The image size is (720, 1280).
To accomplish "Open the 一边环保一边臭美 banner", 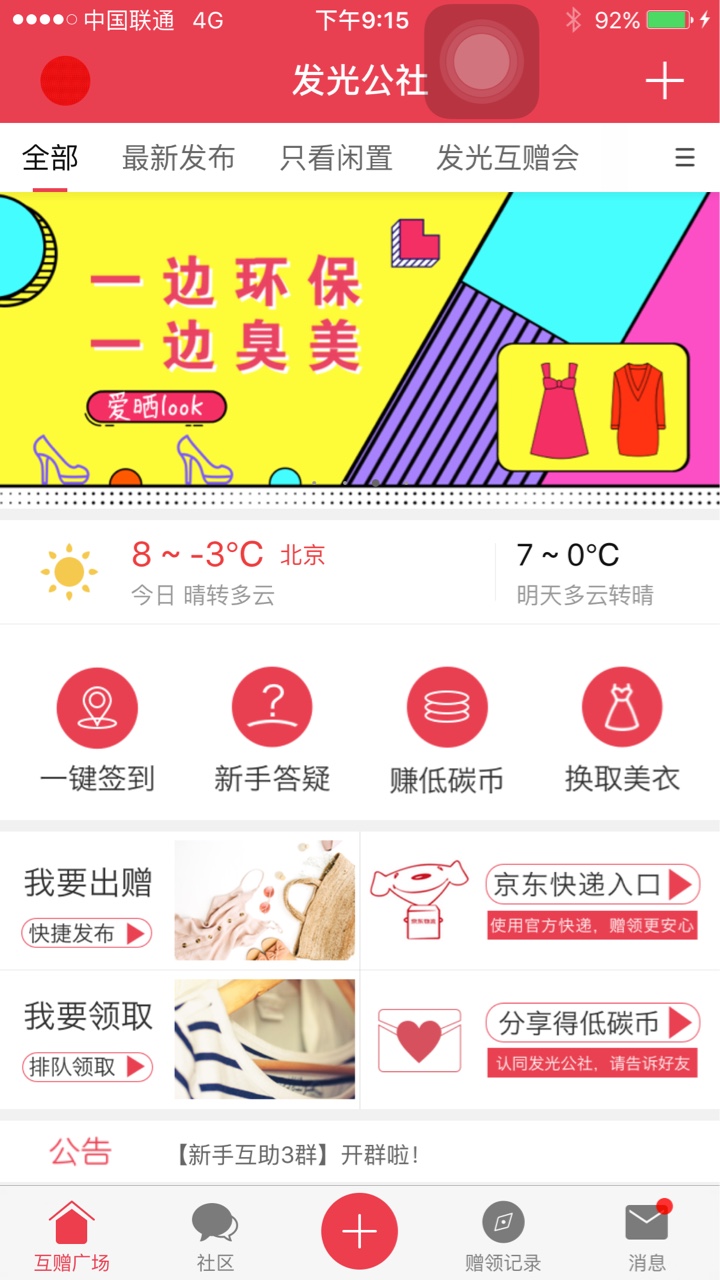I will coord(360,340).
